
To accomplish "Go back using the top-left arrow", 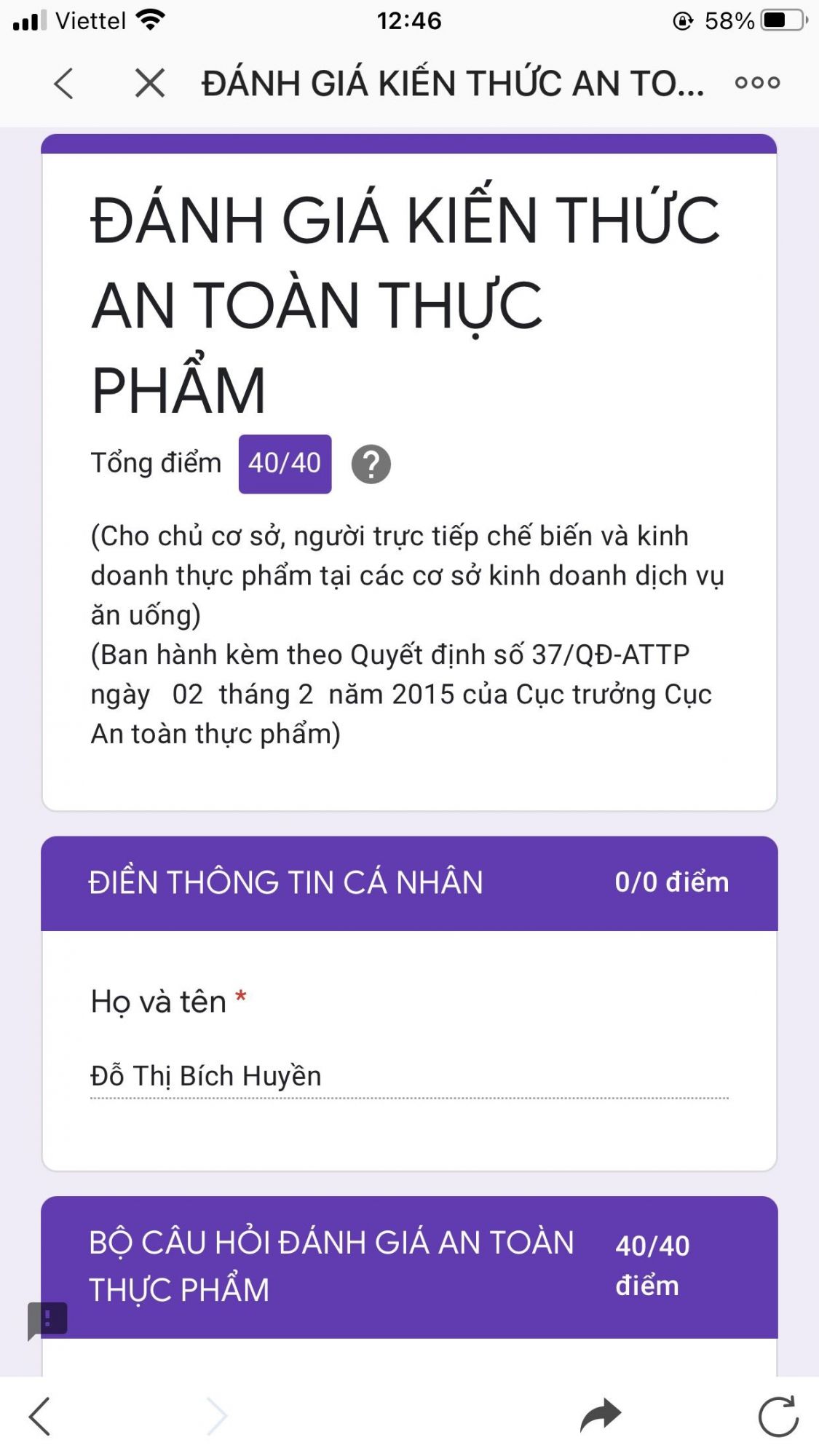I will [64, 83].
